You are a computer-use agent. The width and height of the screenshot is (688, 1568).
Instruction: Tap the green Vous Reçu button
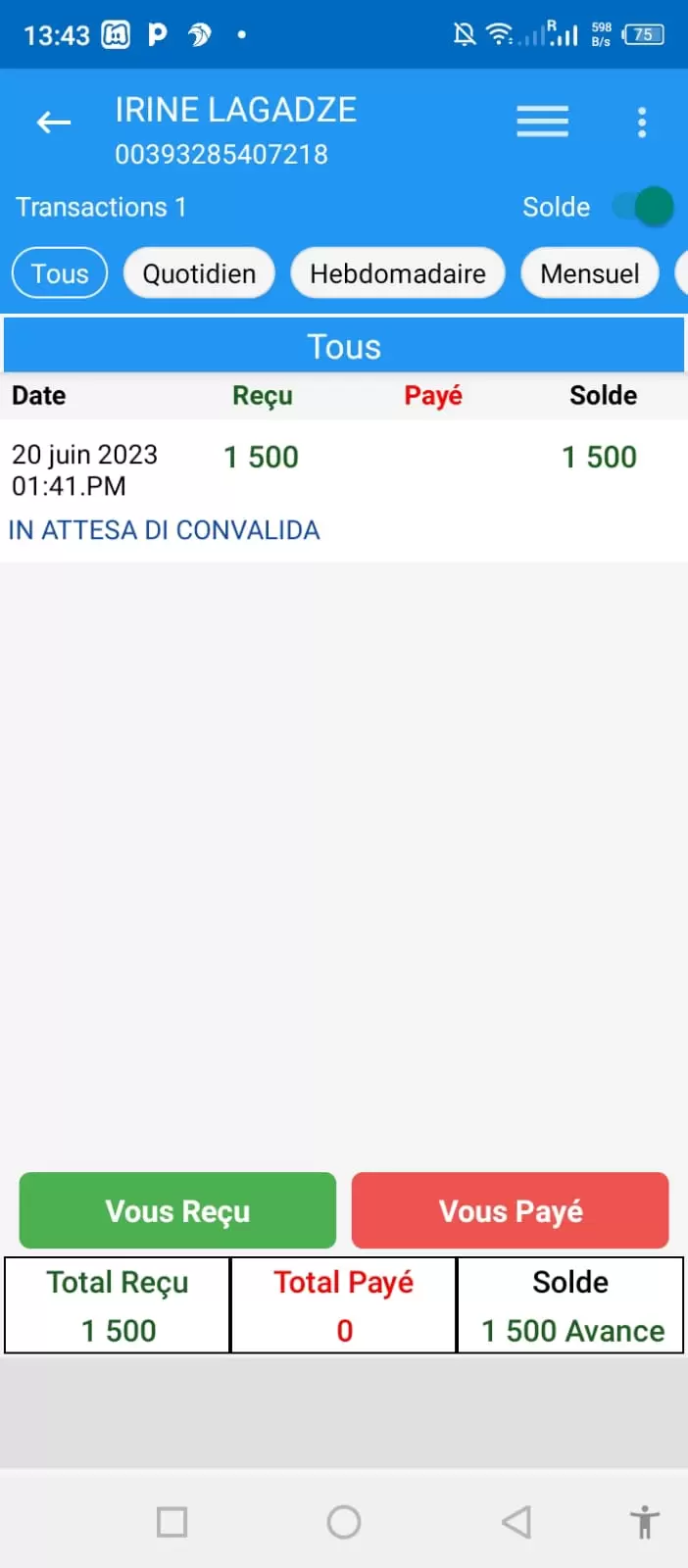tap(177, 1211)
